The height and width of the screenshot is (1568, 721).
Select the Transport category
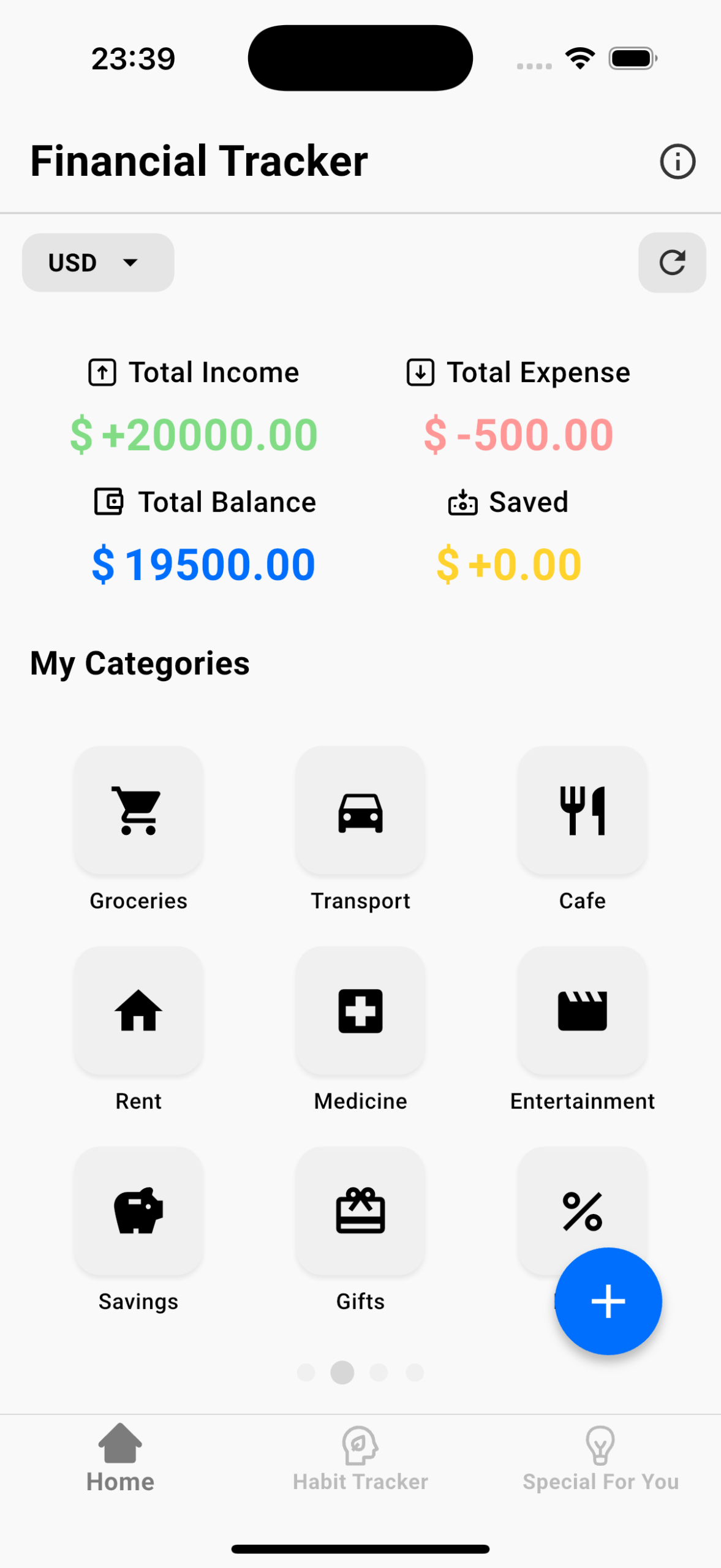tap(360, 810)
